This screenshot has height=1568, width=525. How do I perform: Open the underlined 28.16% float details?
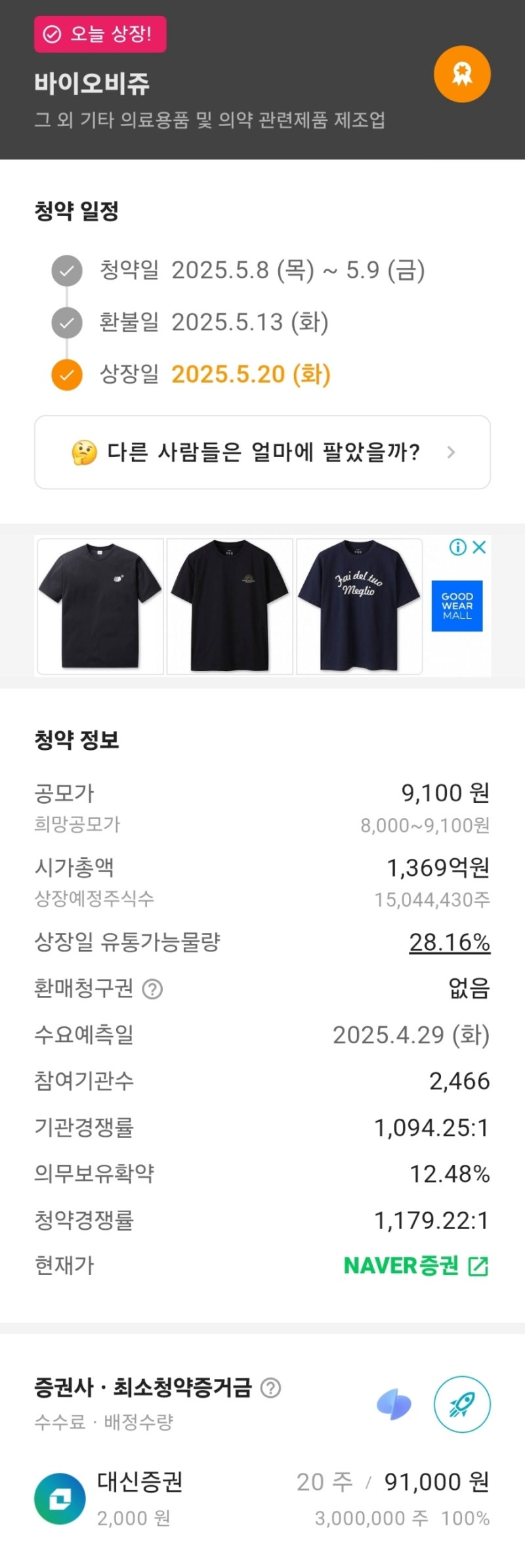pyautogui.click(x=450, y=942)
